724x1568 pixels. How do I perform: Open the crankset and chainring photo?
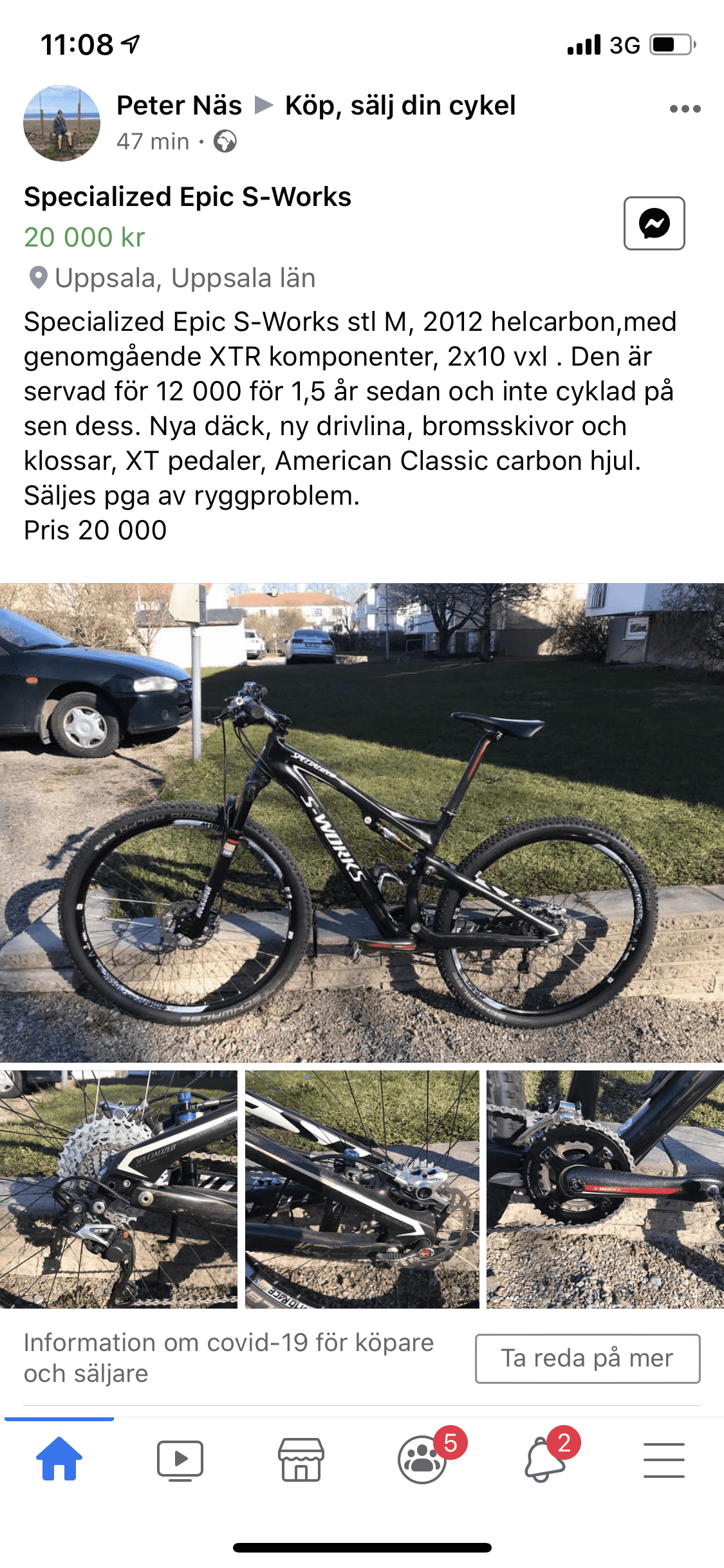tap(605, 1189)
